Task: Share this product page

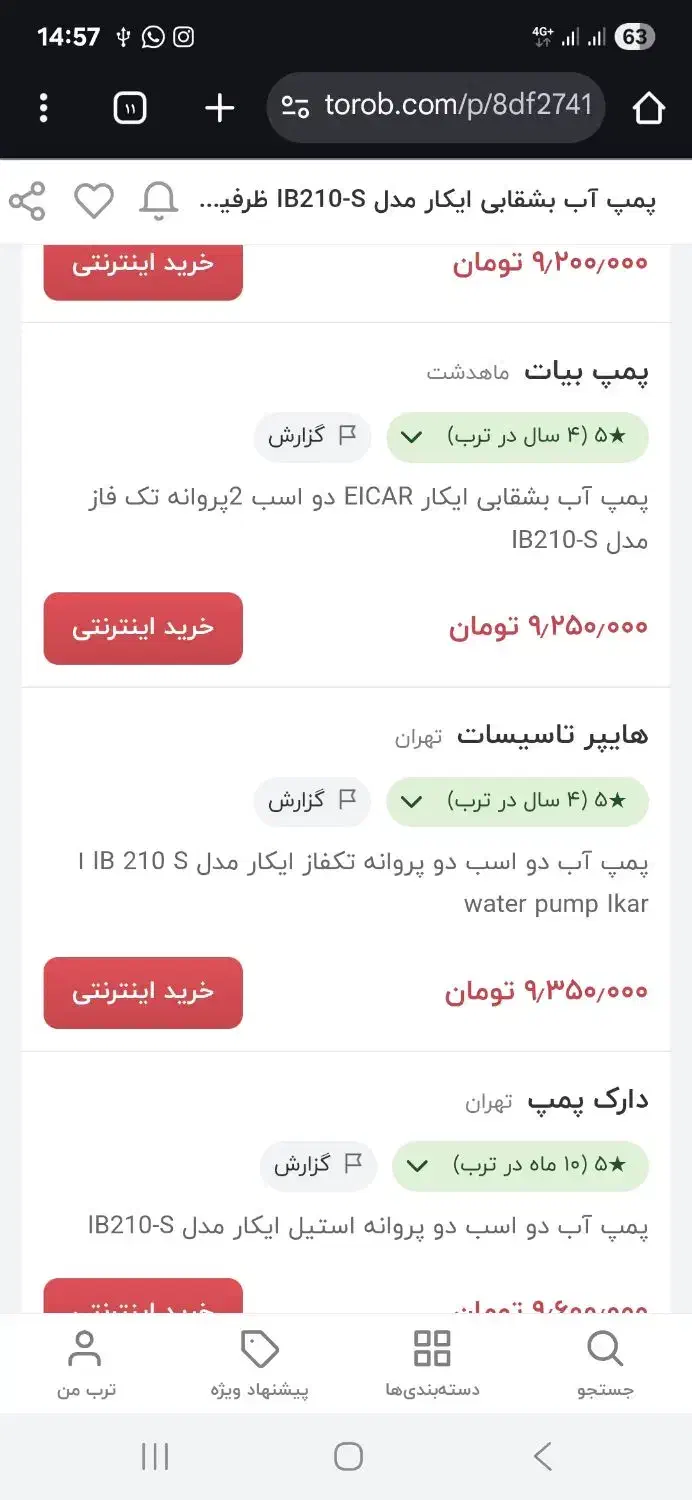Action: pyautogui.click(x=28, y=201)
